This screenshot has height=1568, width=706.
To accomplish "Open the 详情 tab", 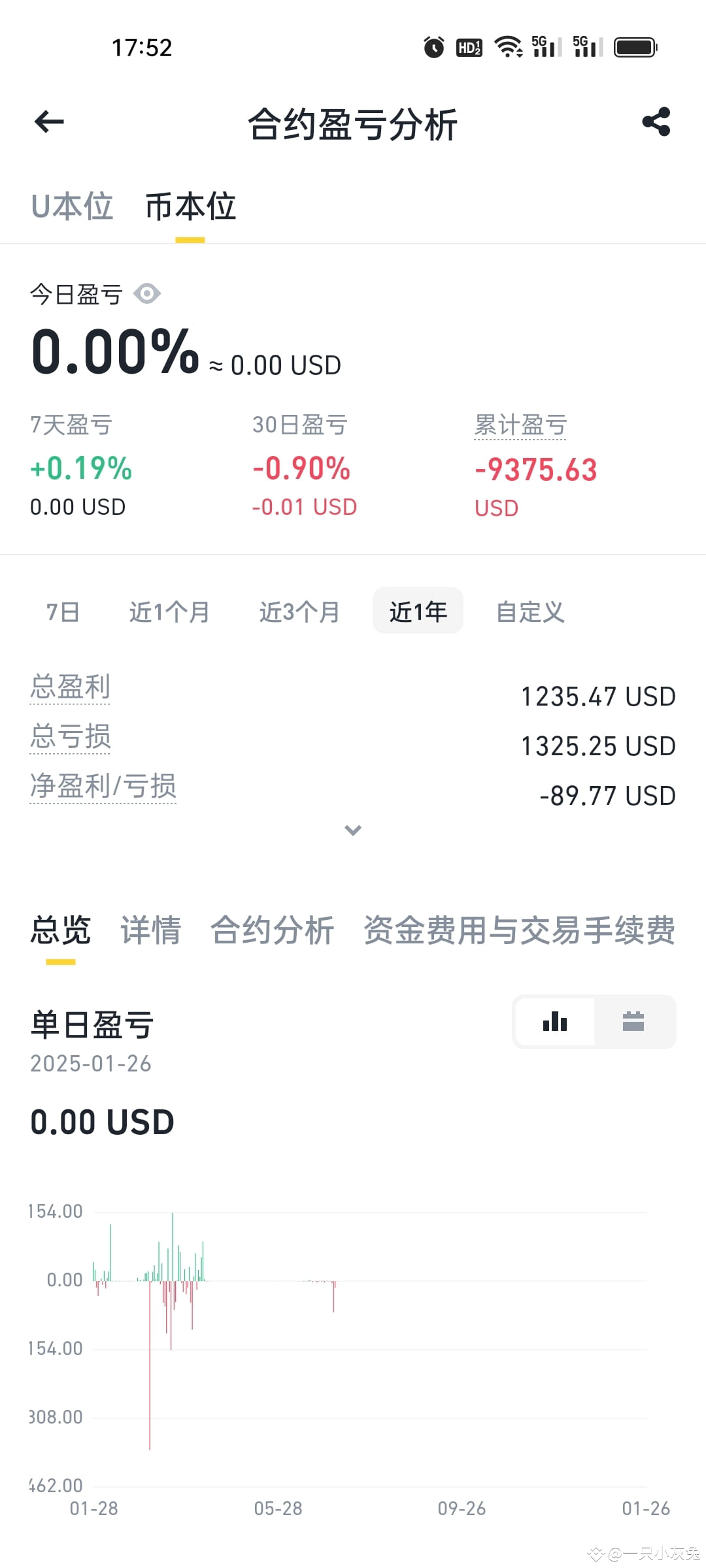I will tap(150, 930).
